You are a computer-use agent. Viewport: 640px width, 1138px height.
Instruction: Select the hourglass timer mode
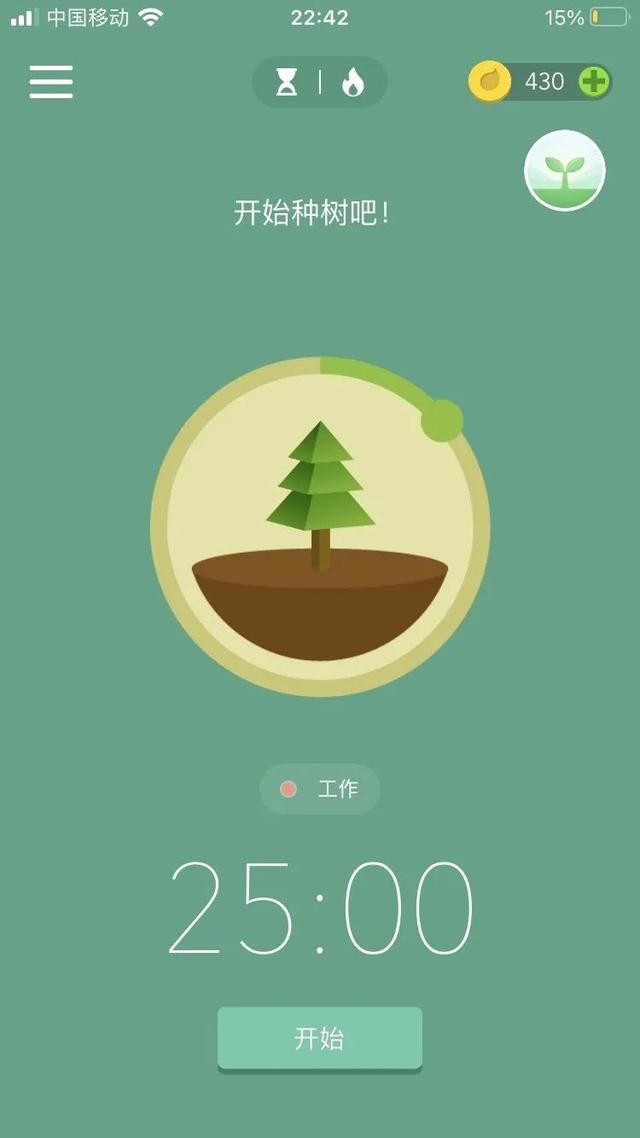click(x=287, y=82)
